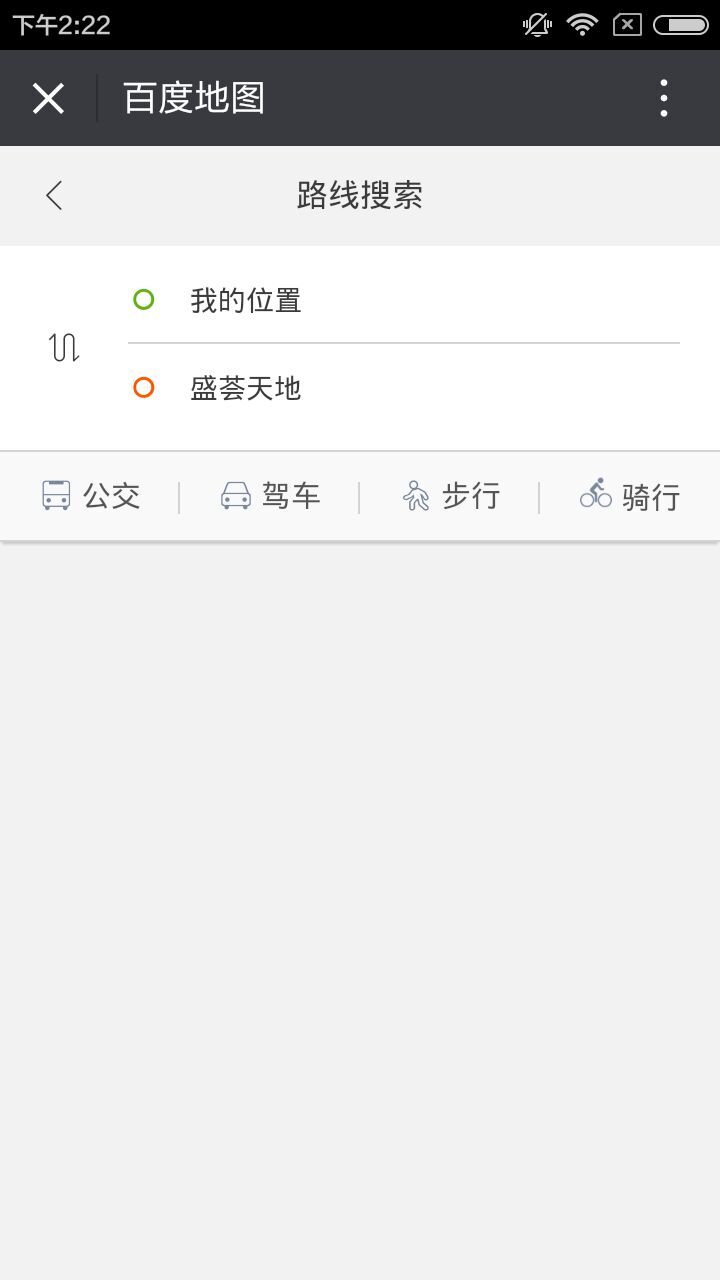This screenshot has width=720, height=1280.
Task: Open the three-dot overflow menu
Action: [x=664, y=98]
